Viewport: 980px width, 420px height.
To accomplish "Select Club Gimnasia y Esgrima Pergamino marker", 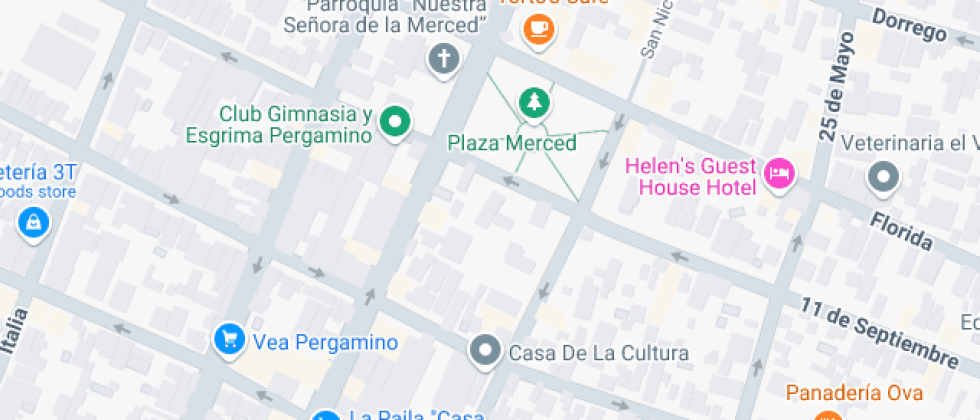I will coord(396,123).
